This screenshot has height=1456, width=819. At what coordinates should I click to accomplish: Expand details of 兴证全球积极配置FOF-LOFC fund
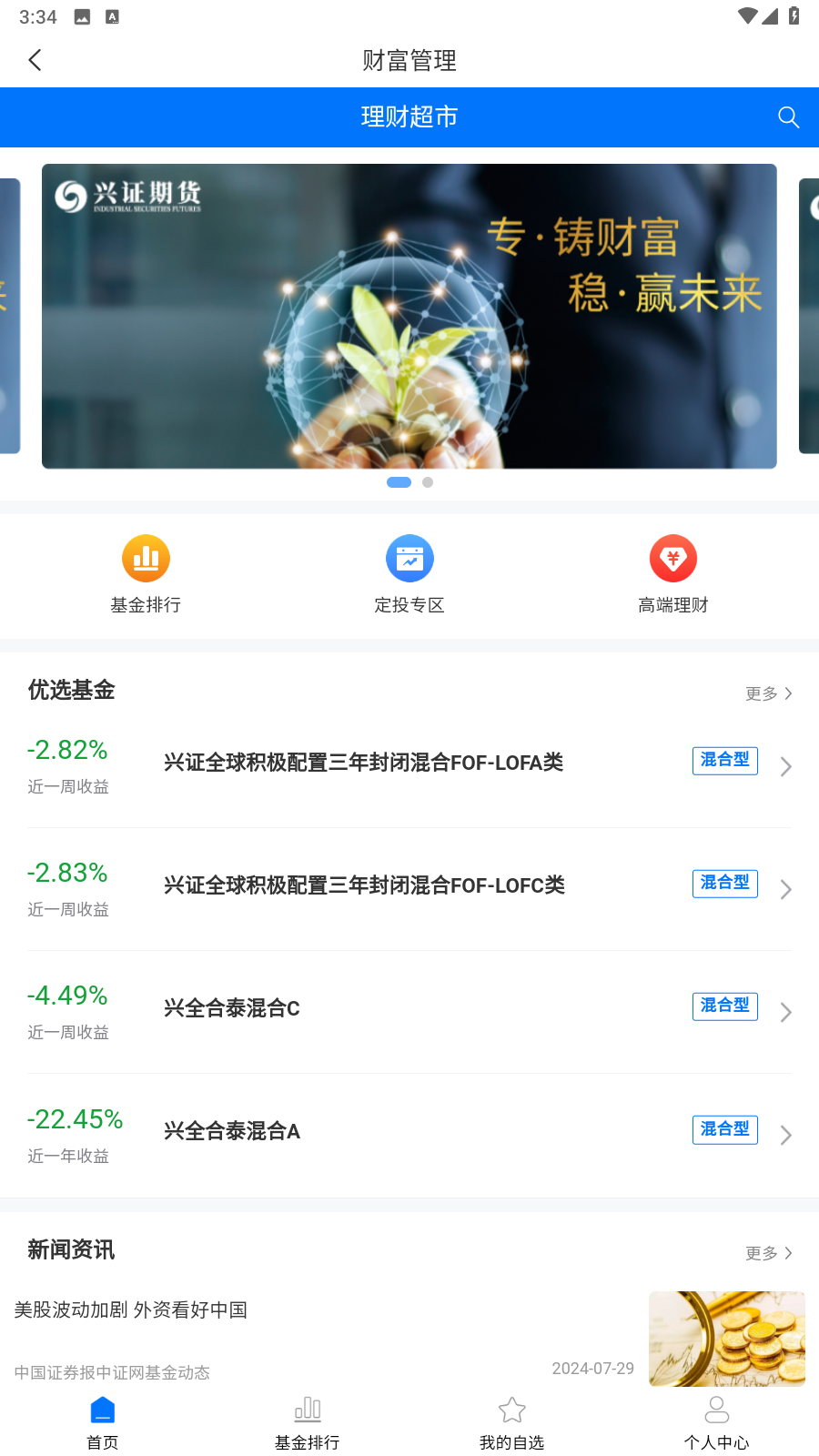point(785,889)
